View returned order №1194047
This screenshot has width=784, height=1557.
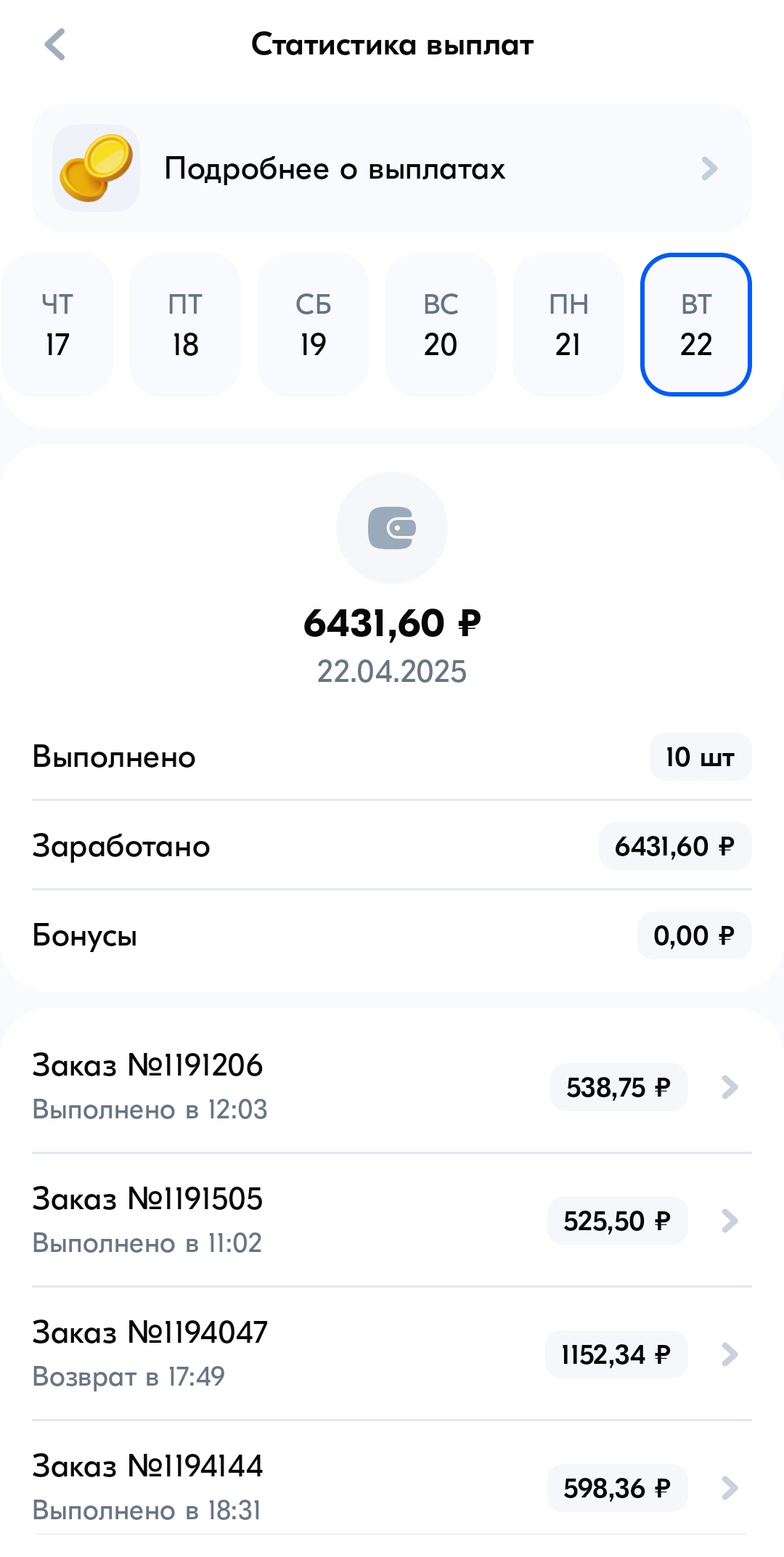392,1354
